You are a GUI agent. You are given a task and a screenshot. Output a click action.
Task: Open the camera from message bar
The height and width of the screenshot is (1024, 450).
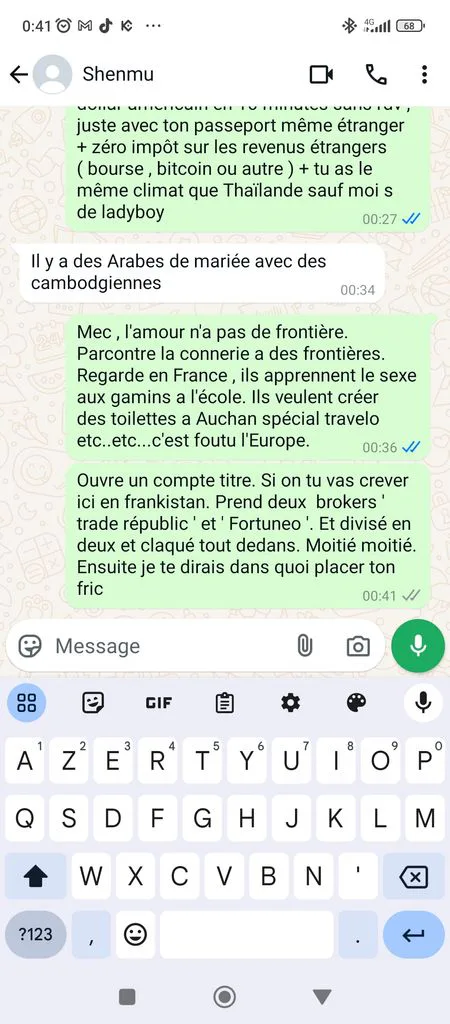pos(358,646)
